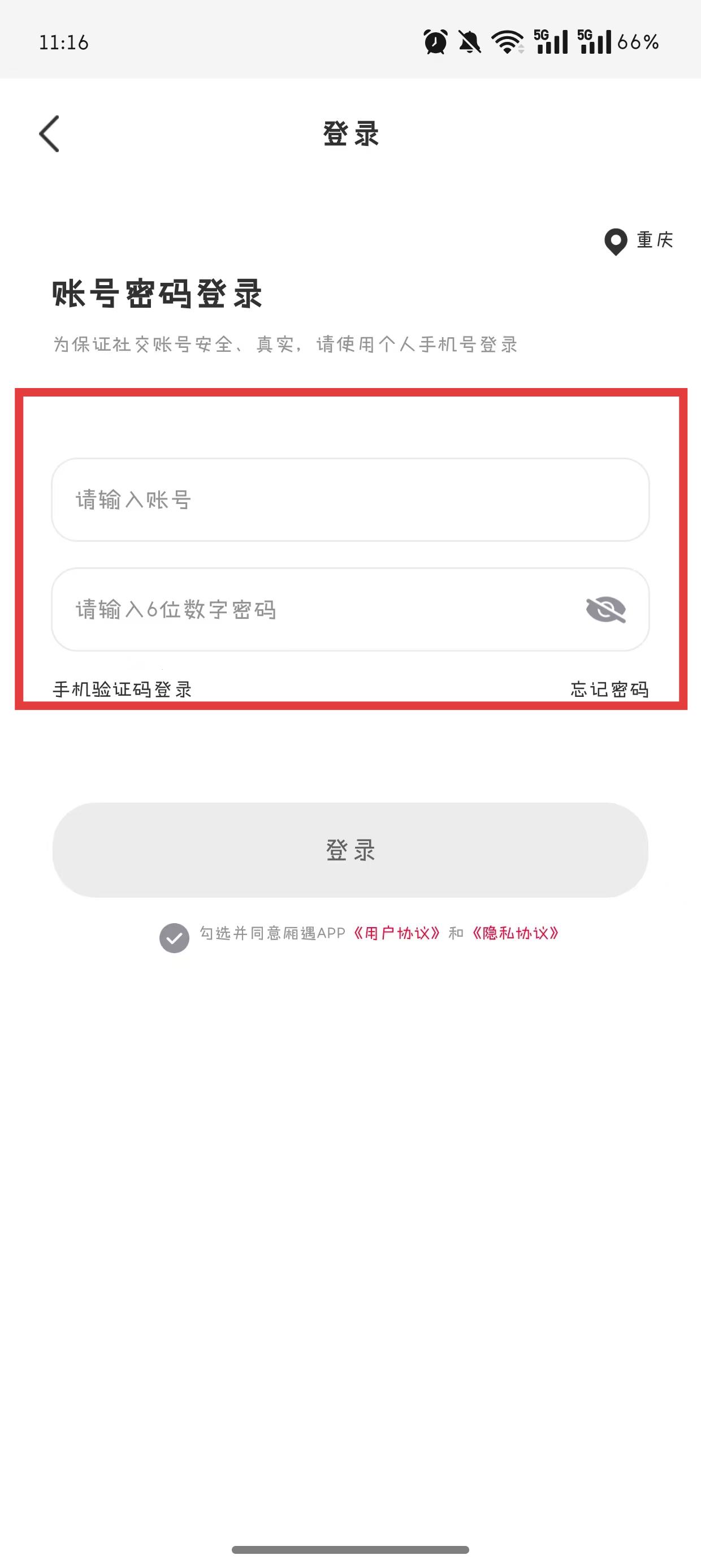Open the 《用户协议》 link
Image resolution: width=701 pixels, height=1568 pixels.
tap(397, 933)
